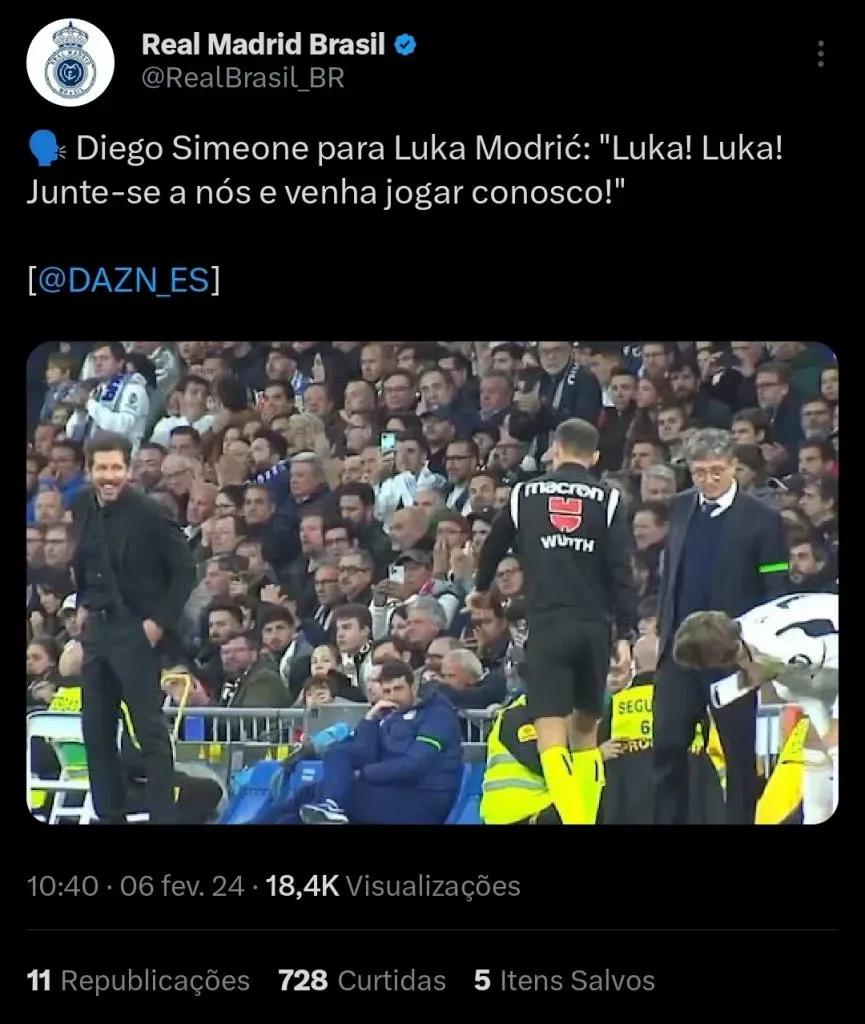865x1024 pixels.
Task: View the 11 Republicações list
Action: [x=138, y=980]
